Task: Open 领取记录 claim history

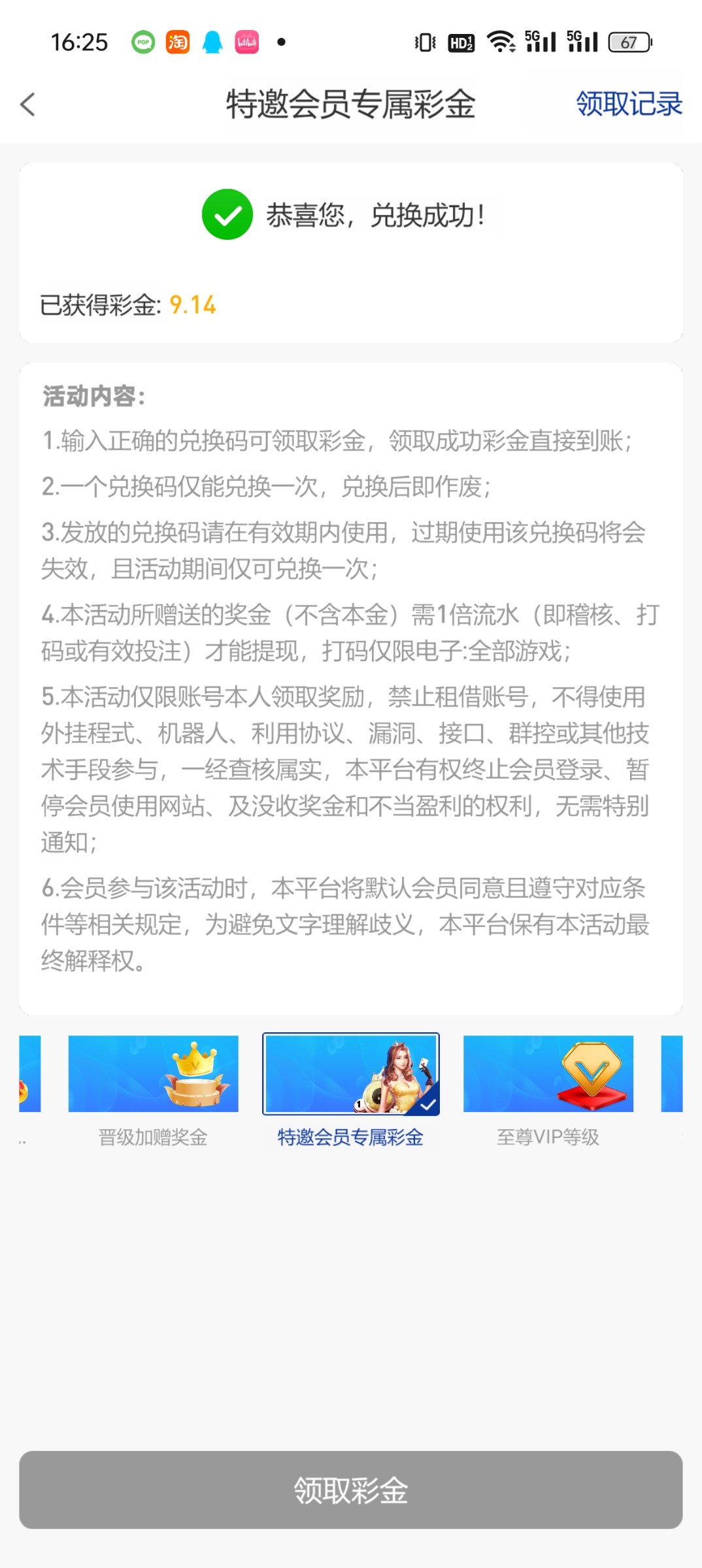Action: (x=628, y=105)
